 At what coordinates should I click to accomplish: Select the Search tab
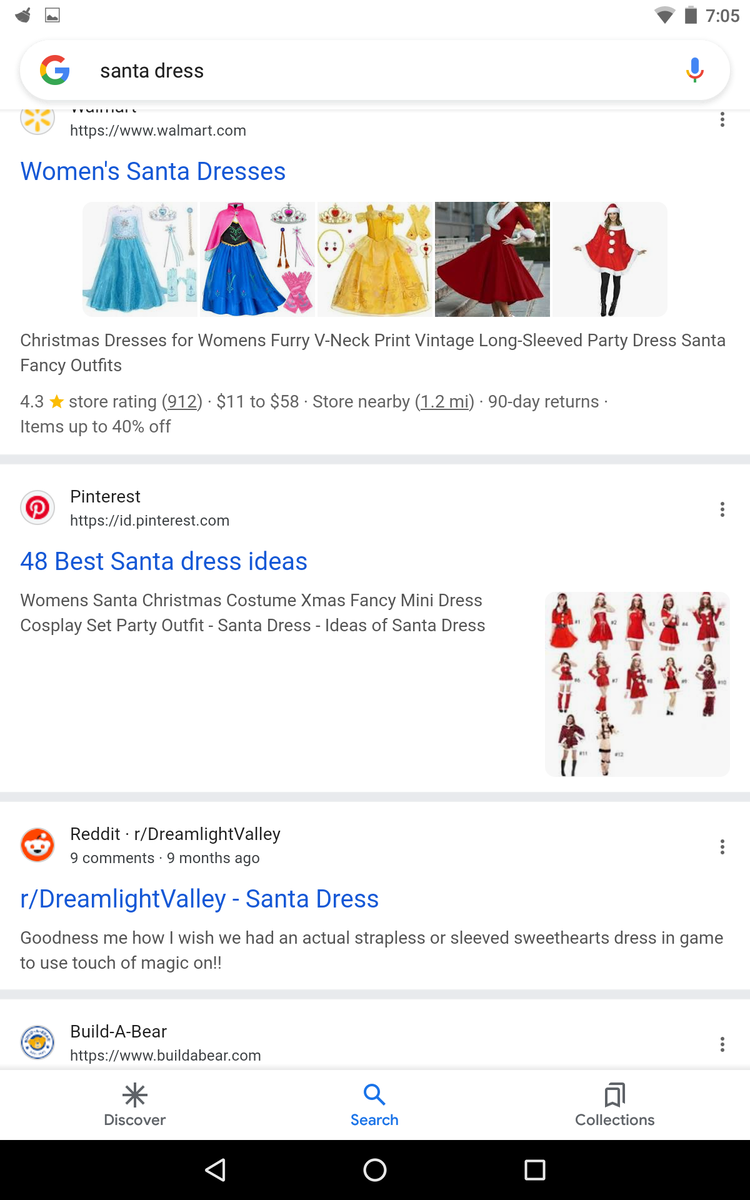pyautogui.click(x=374, y=1105)
